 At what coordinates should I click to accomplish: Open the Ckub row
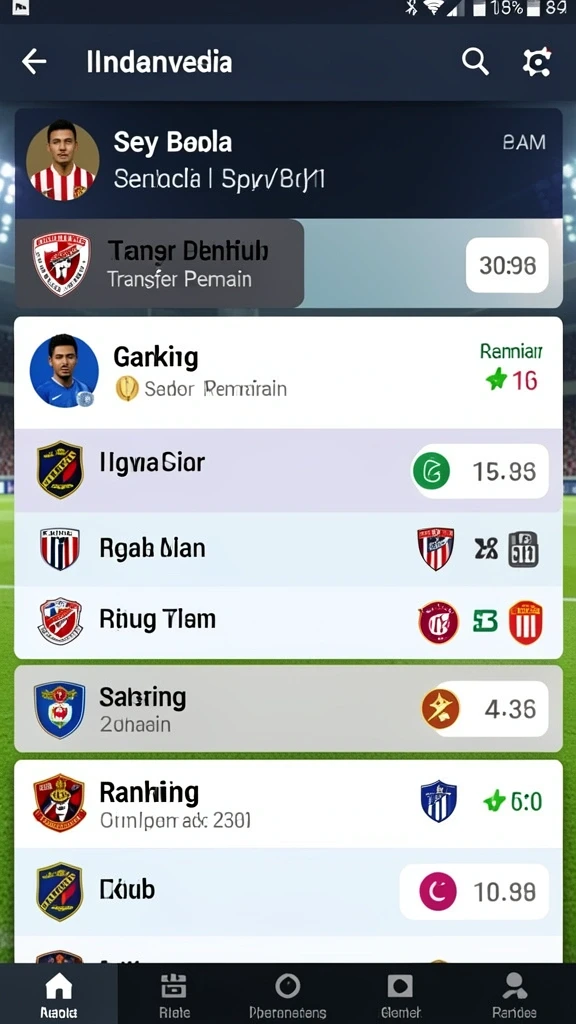pos(288,892)
